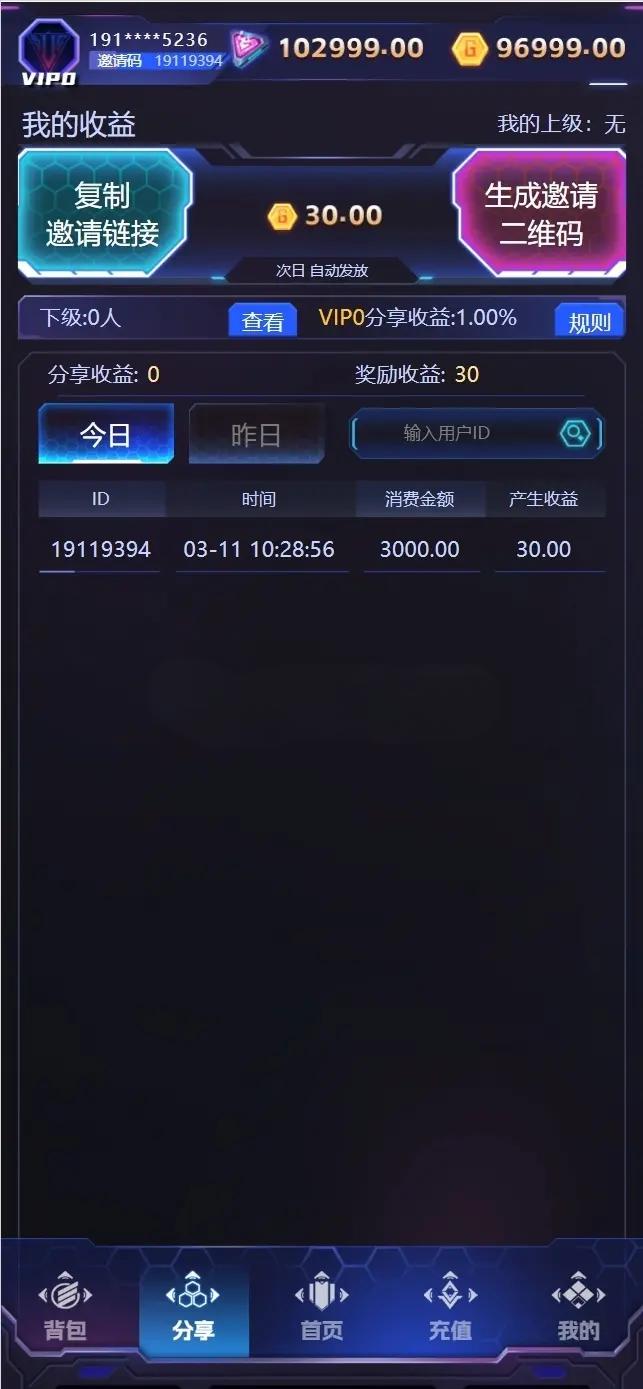Tap 复制邀请链接 to copy the invite link

(x=104, y=214)
